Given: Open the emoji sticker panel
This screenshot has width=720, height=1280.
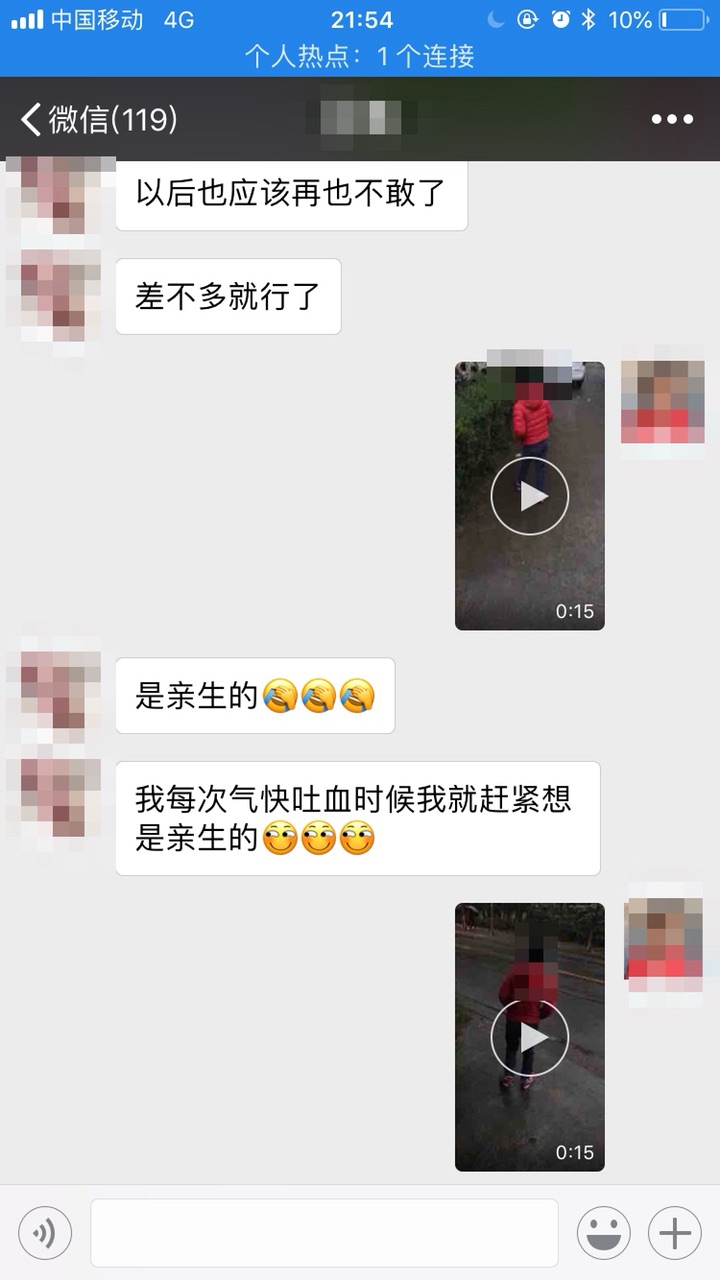Looking at the screenshot, I should tap(603, 1233).
